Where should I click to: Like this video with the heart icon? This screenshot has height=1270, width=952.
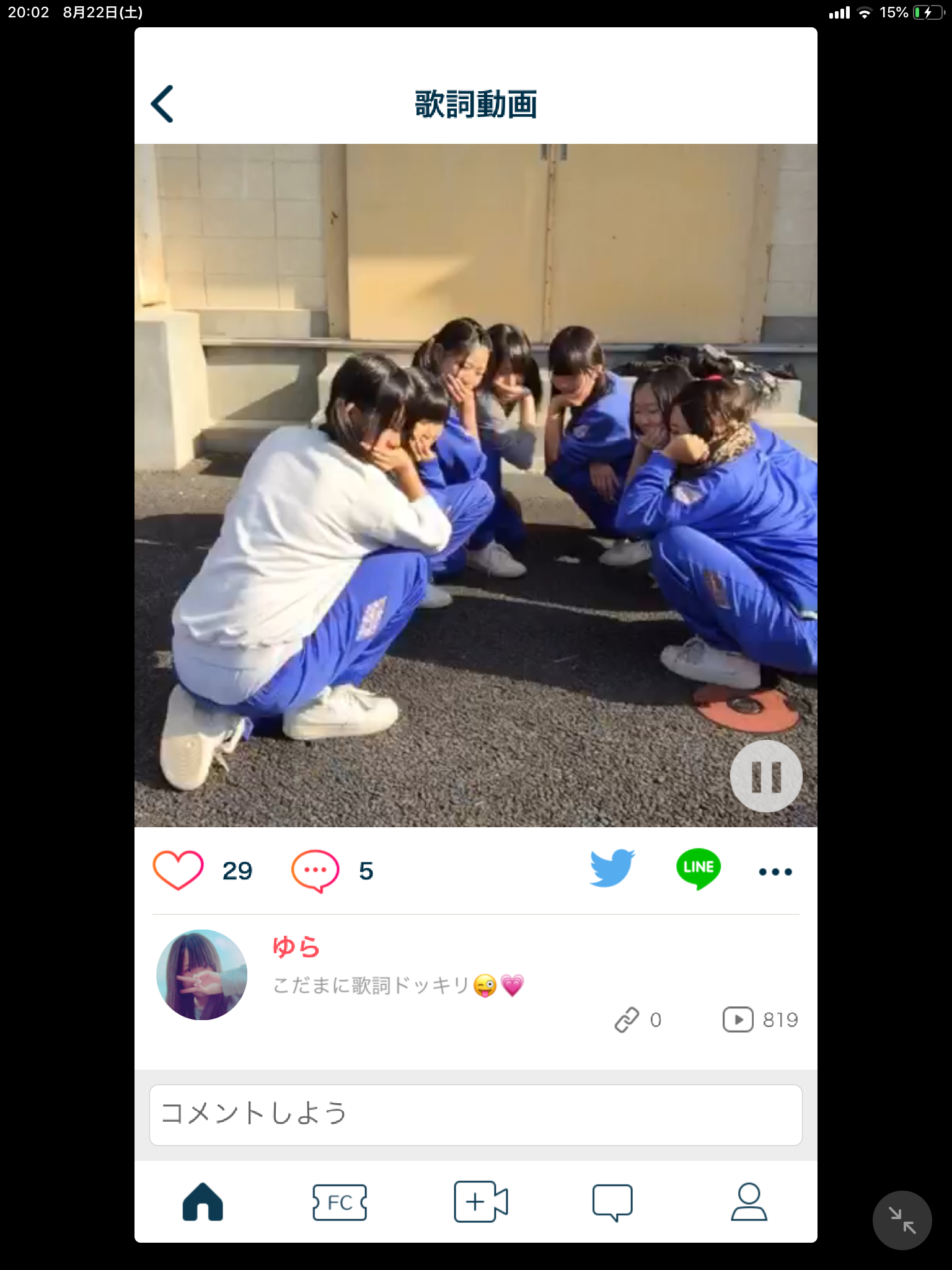tap(178, 870)
